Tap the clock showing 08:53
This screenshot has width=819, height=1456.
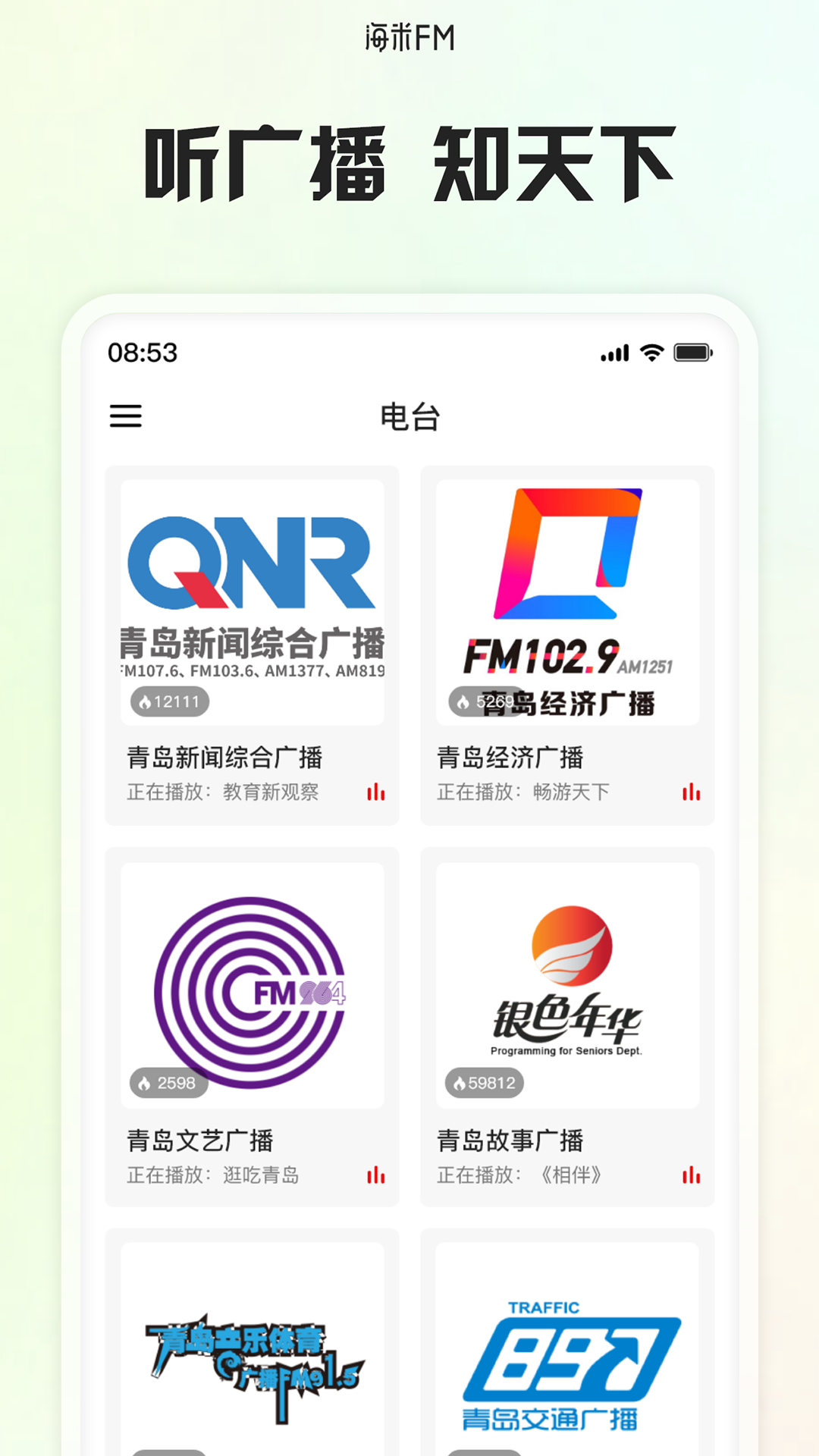tap(141, 351)
